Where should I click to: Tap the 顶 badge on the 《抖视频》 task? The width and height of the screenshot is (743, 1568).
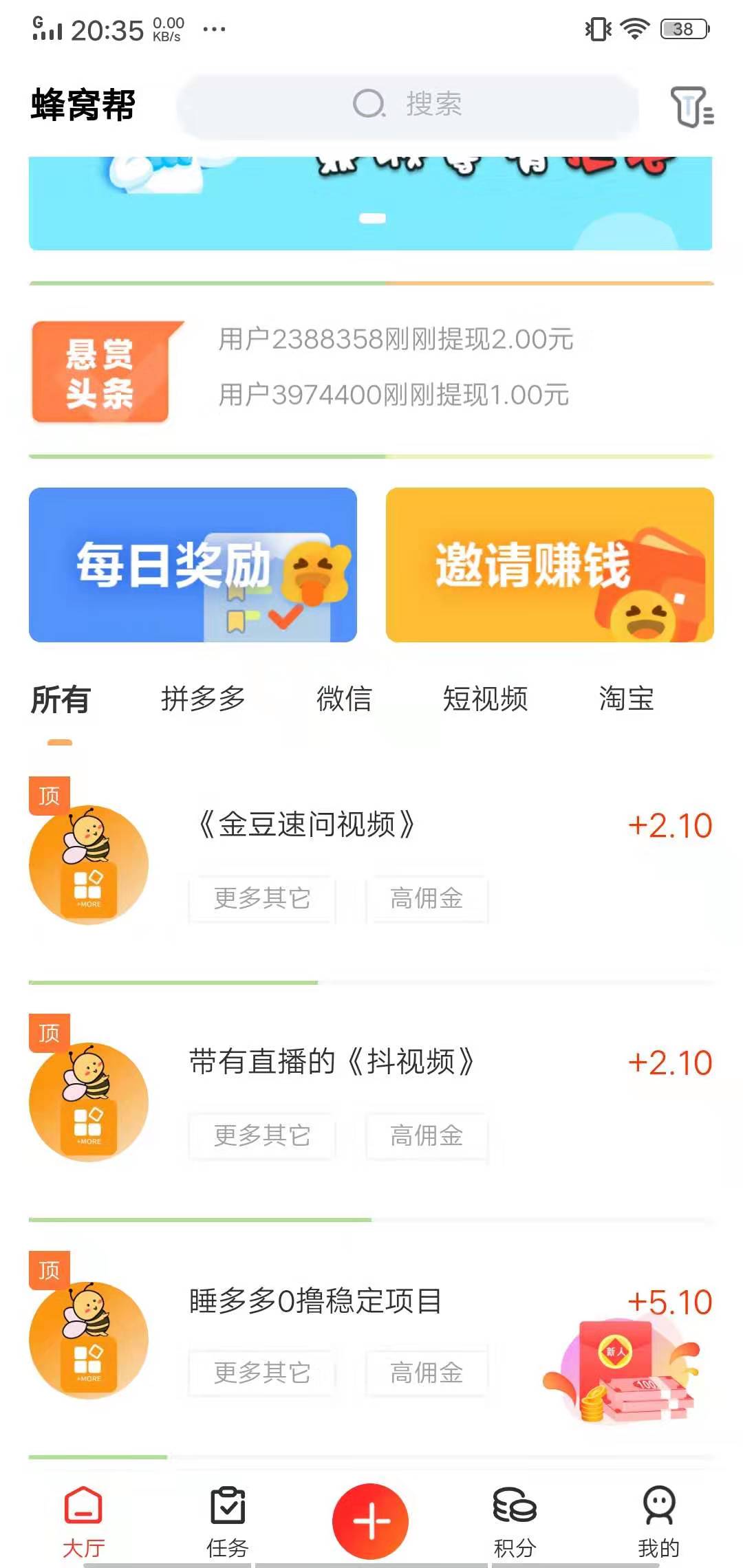(x=48, y=1033)
